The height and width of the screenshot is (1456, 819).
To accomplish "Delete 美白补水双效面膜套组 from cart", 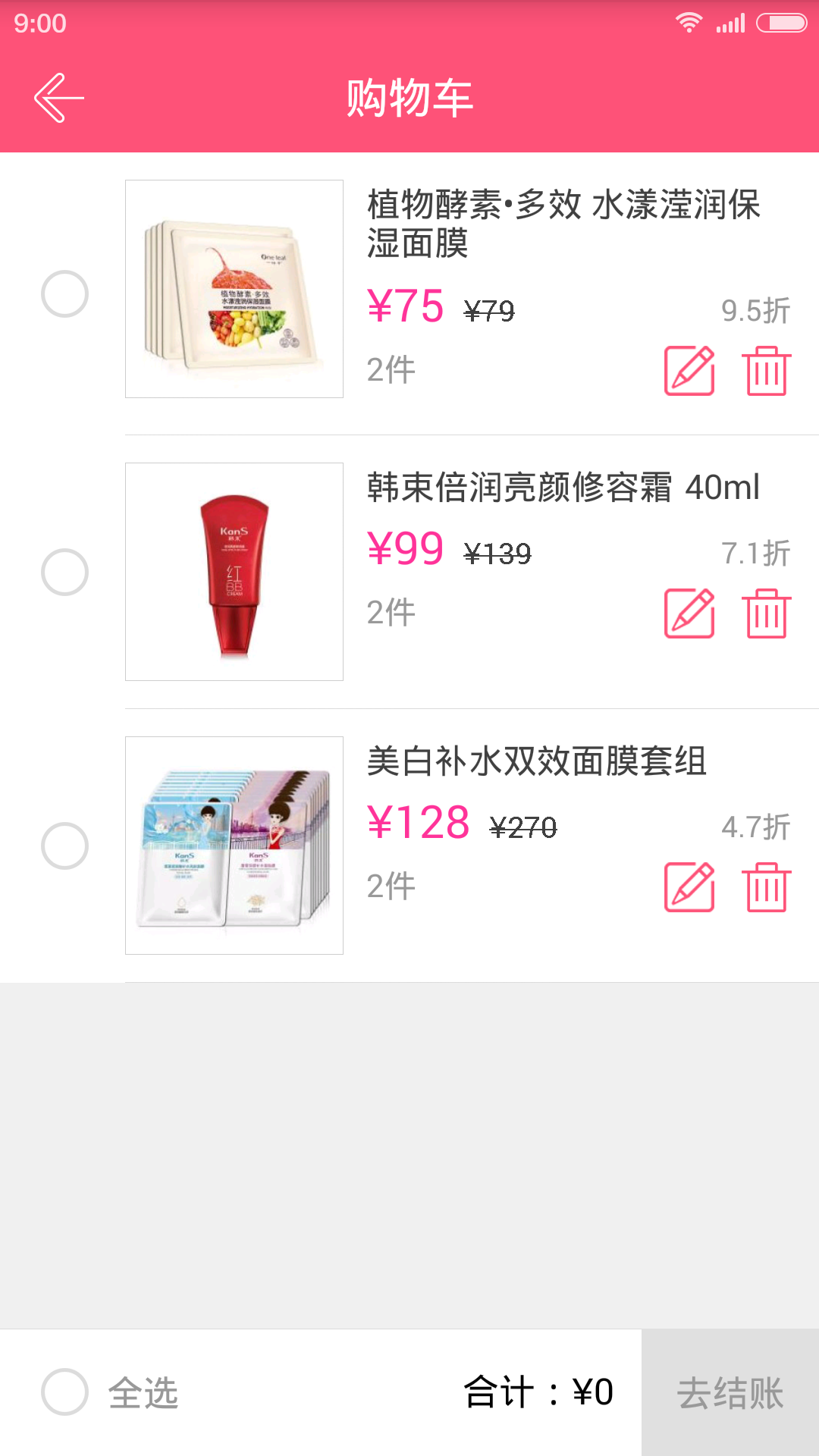I will pyautogui.click(x=767, y=887).
